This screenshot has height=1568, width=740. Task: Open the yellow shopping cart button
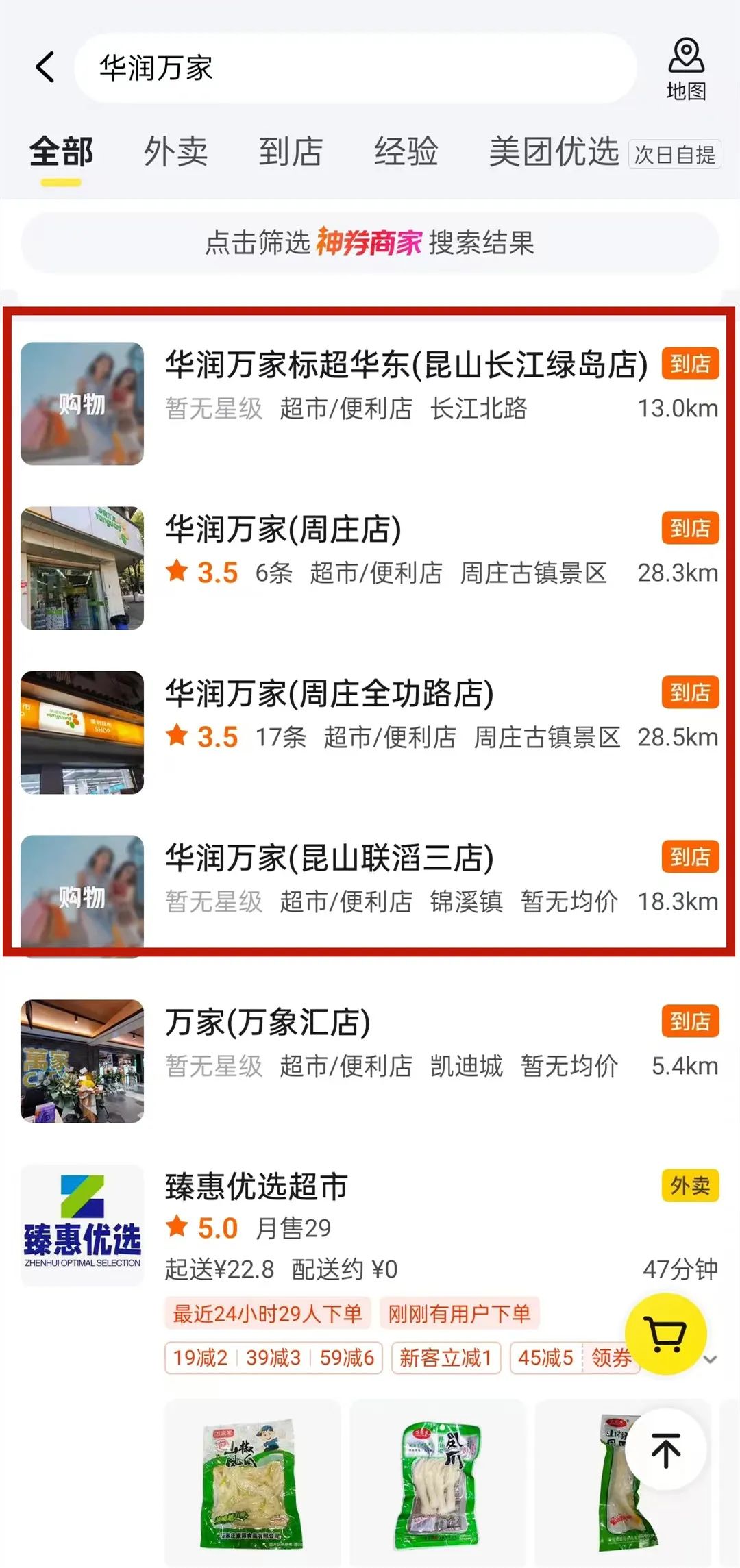click(666, 1333)
